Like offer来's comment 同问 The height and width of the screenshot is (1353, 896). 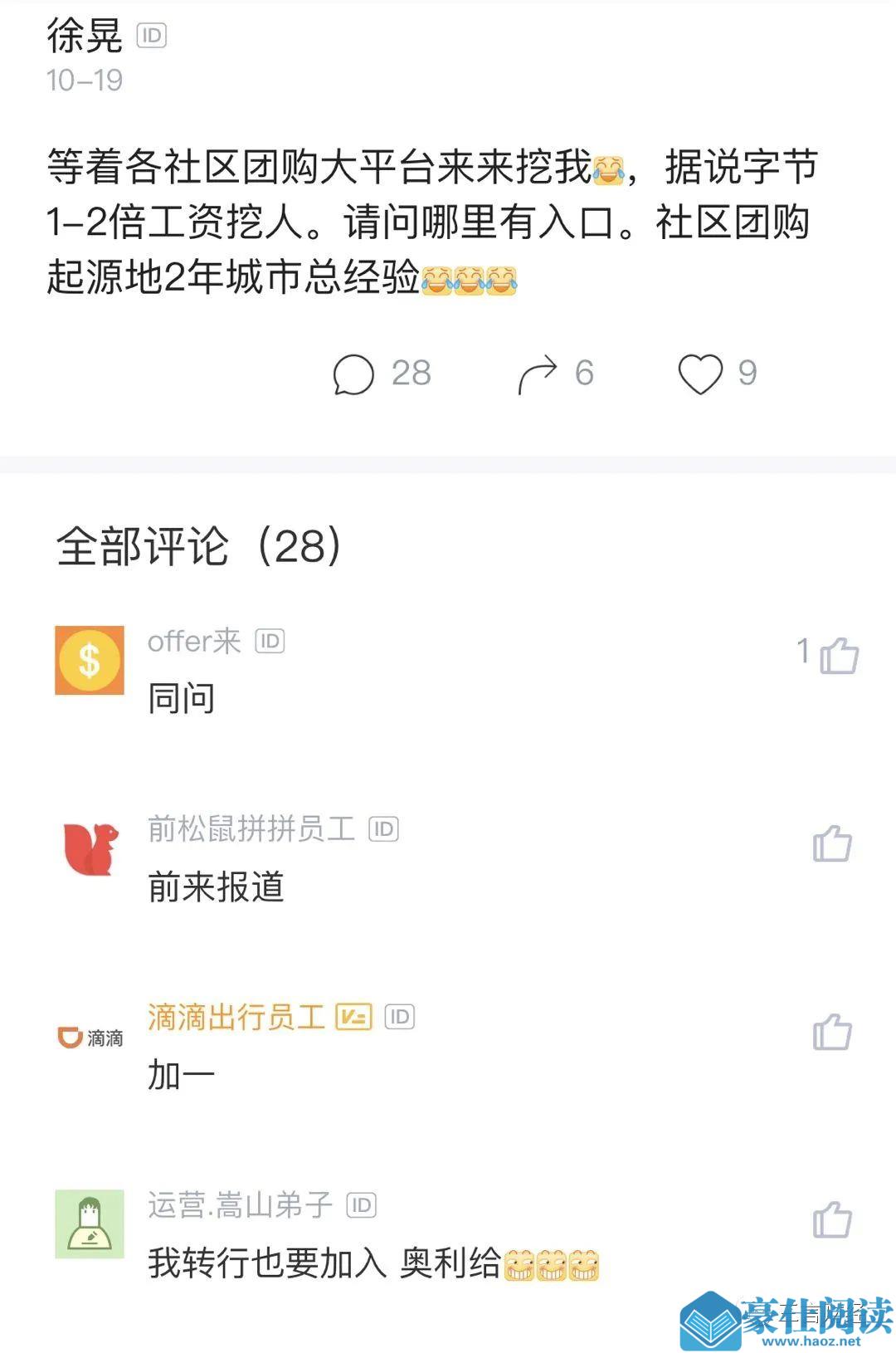pyautogui.click(x=839, y=656)
